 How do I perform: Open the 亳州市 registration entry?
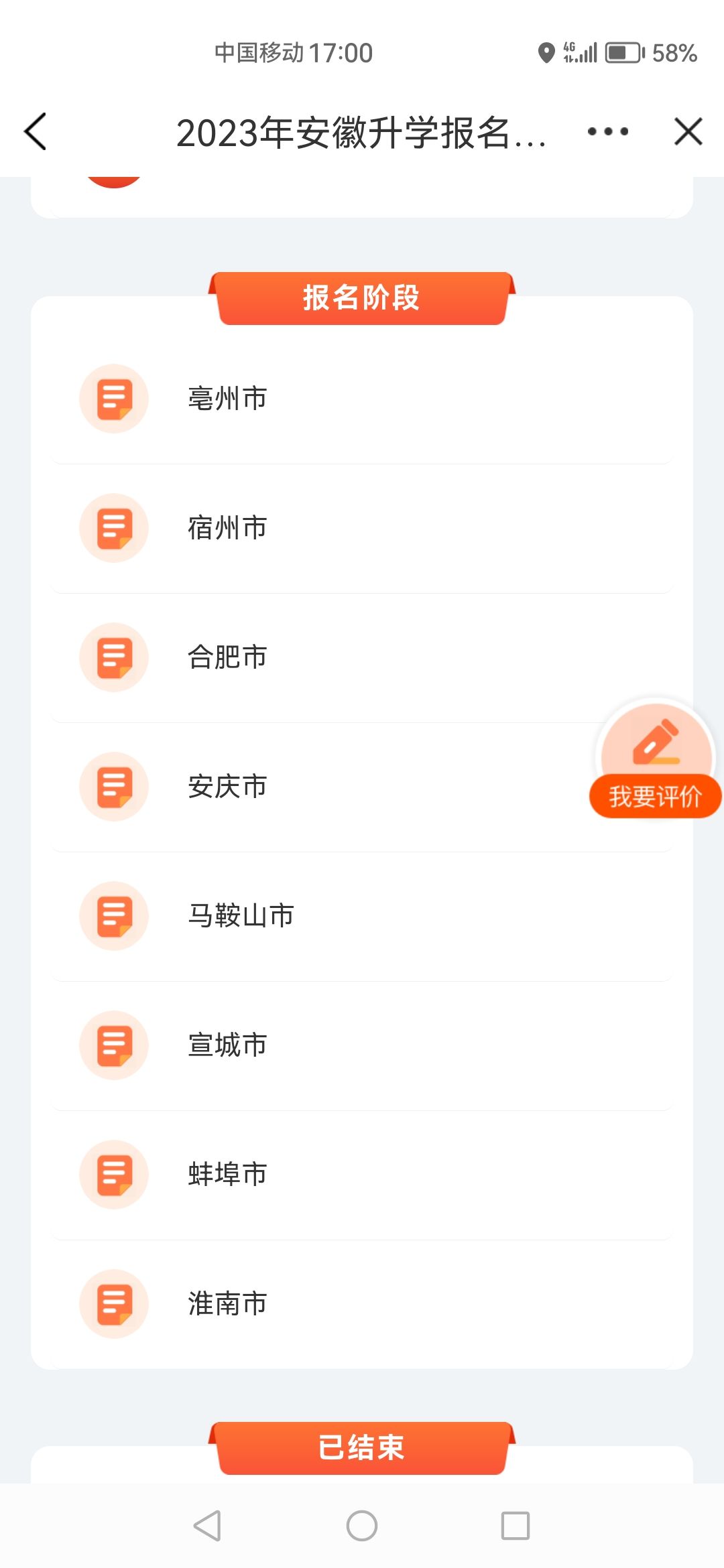[362, 399]
